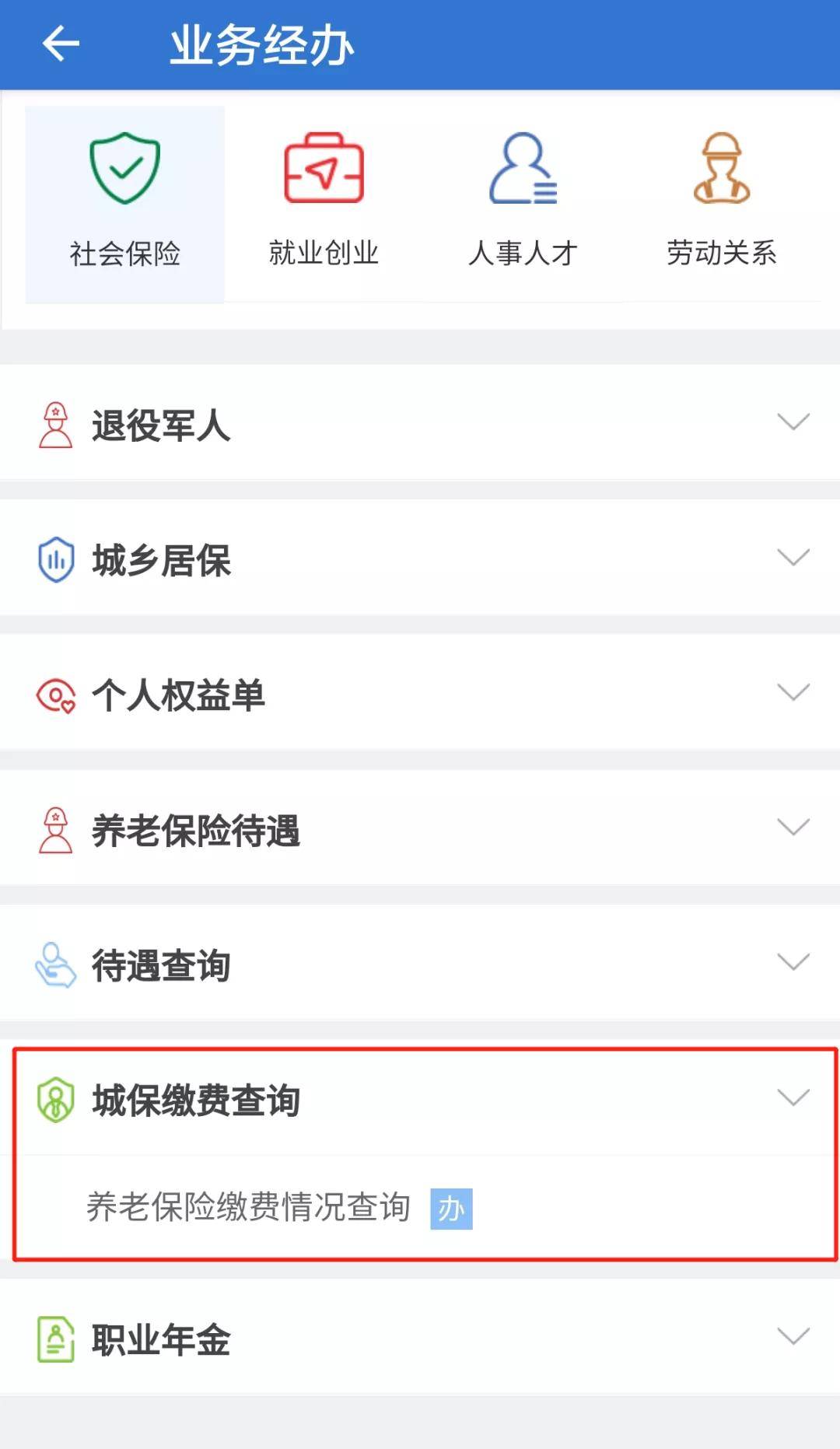The height and width of the screenshot is (1449, 840).
Task: Click the 个人权益单 eye-heart icon
Action: click(54, 692)
